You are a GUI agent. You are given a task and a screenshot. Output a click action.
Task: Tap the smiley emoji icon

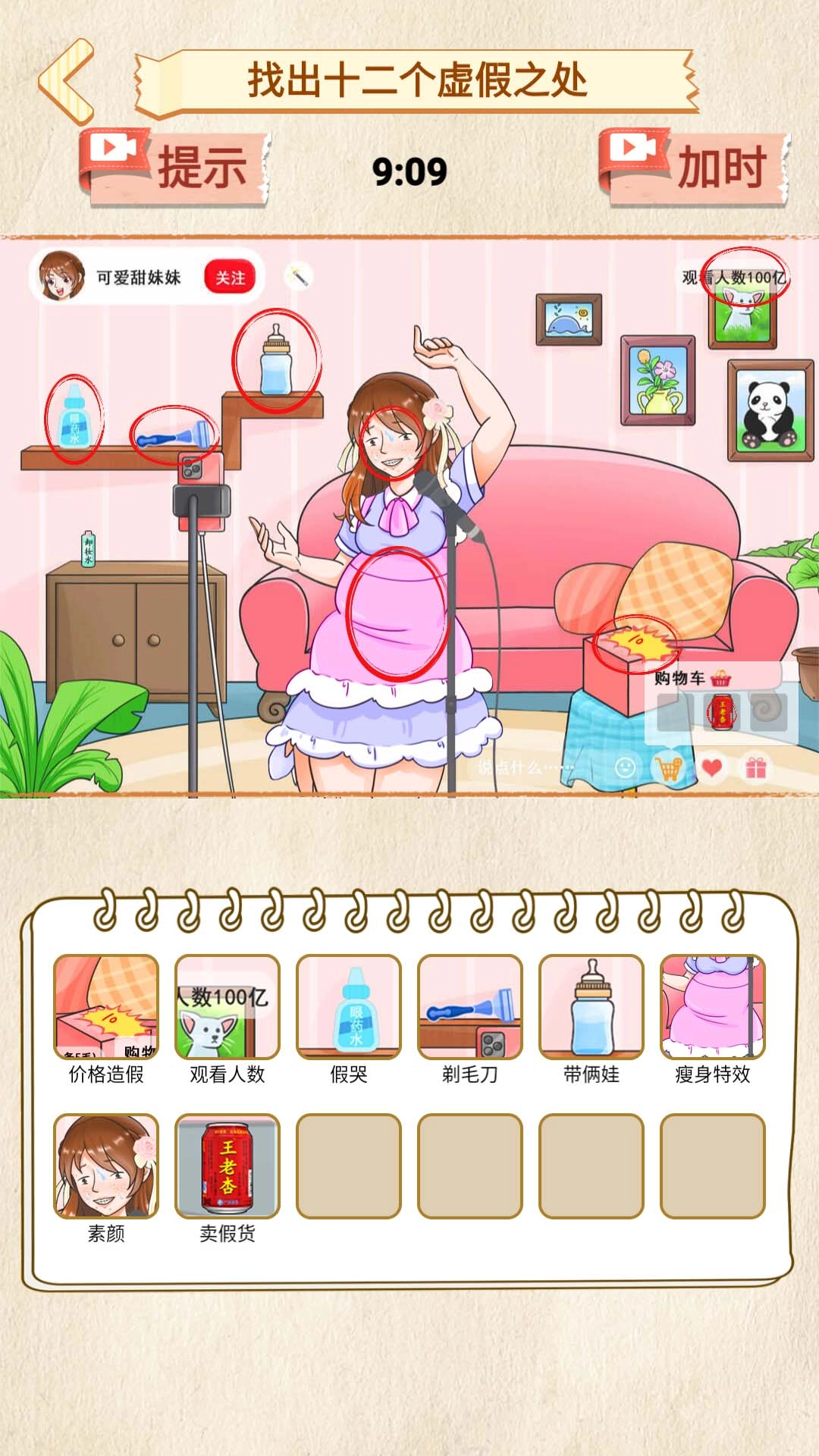(625, 768)
